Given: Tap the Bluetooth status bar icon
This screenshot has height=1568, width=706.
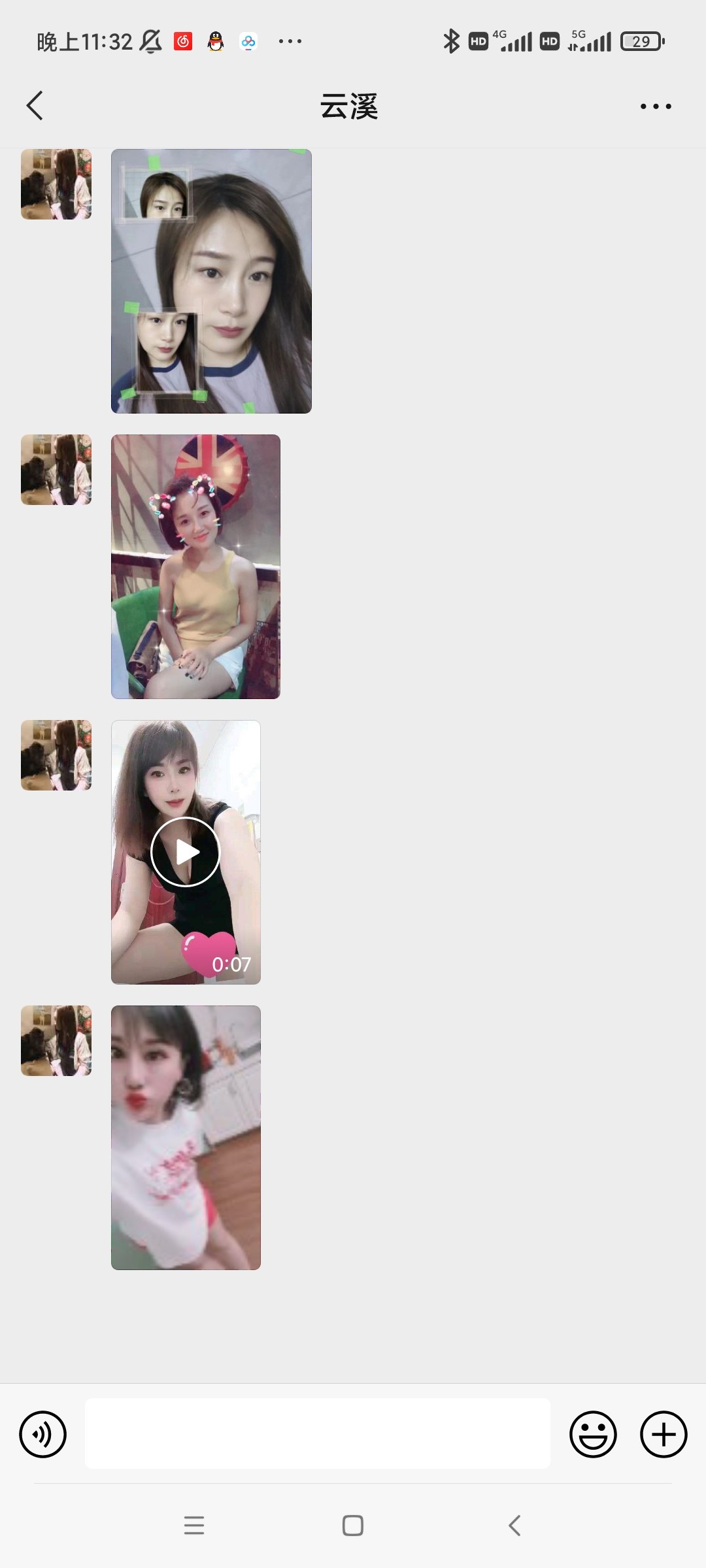Looking at the screenshot, I should pos(450,41).
